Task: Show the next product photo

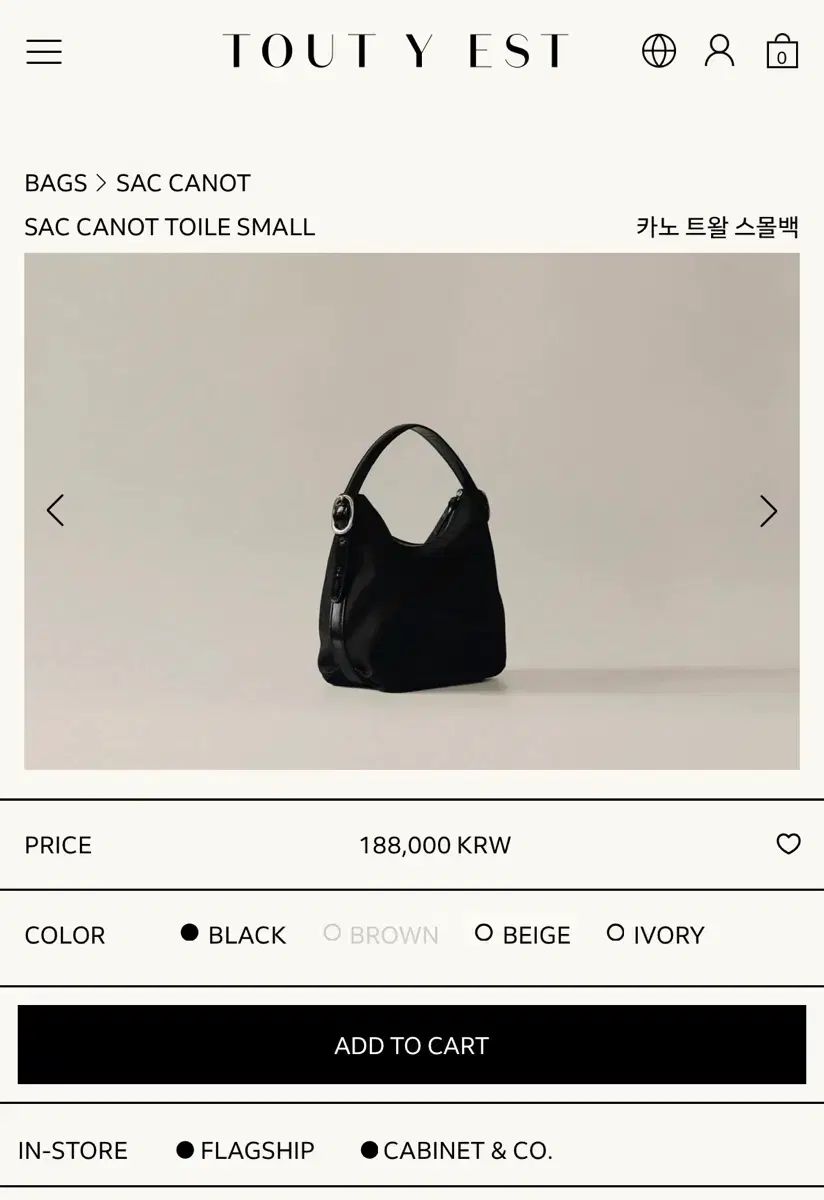Action: (767, 511)
